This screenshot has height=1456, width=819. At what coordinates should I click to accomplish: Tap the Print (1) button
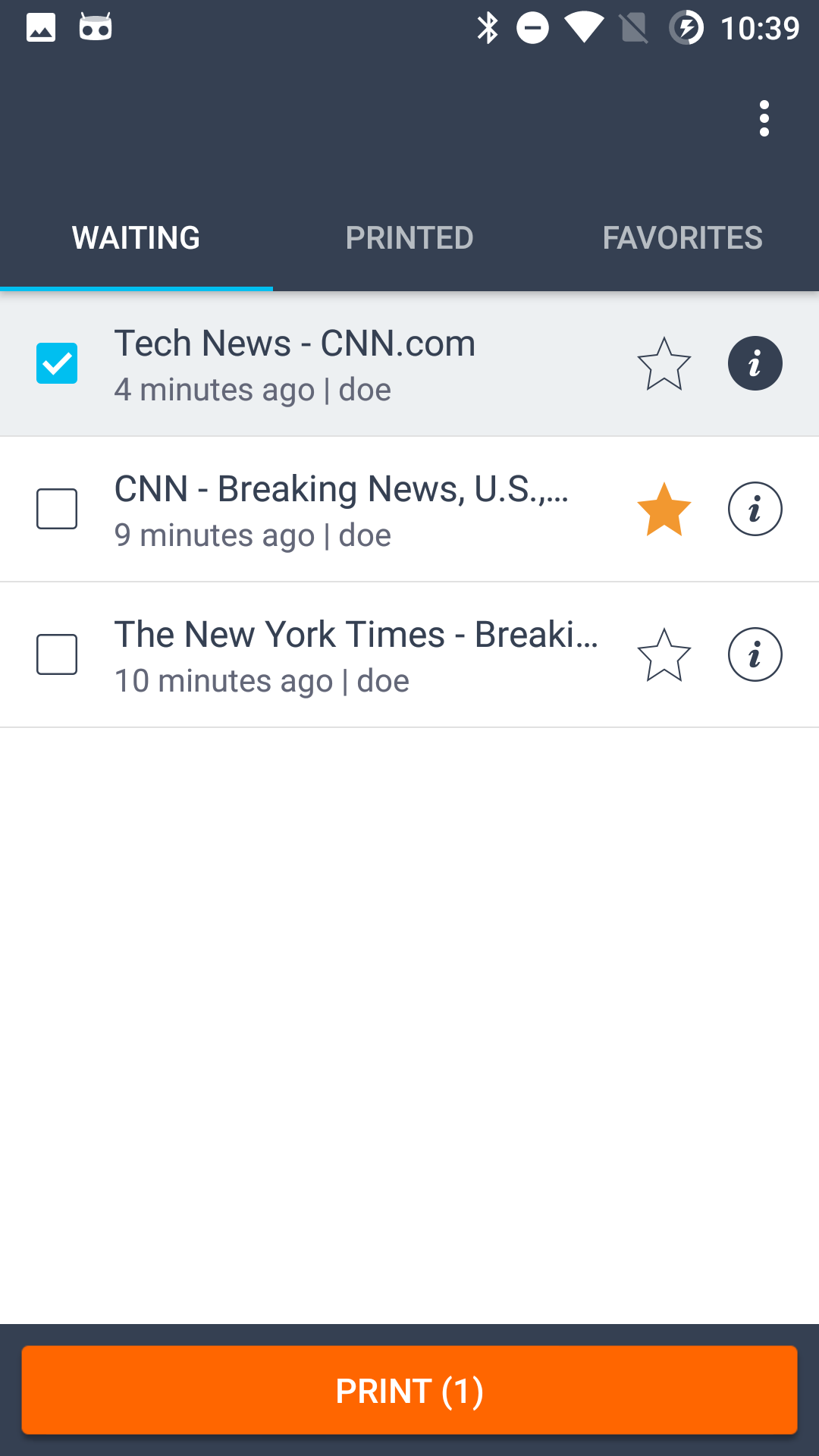click(x=409, y=1390)
